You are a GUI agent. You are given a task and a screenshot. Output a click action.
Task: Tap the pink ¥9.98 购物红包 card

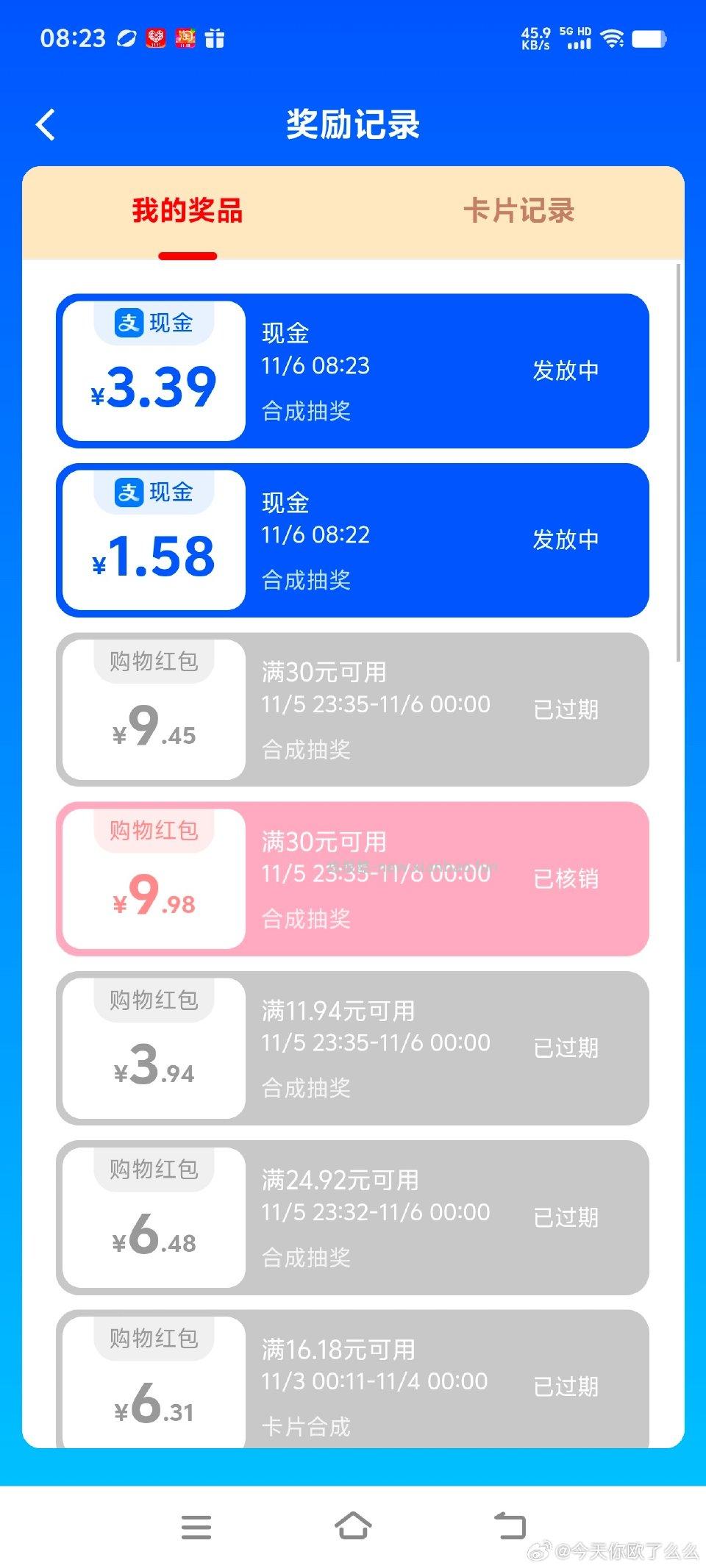353,878
